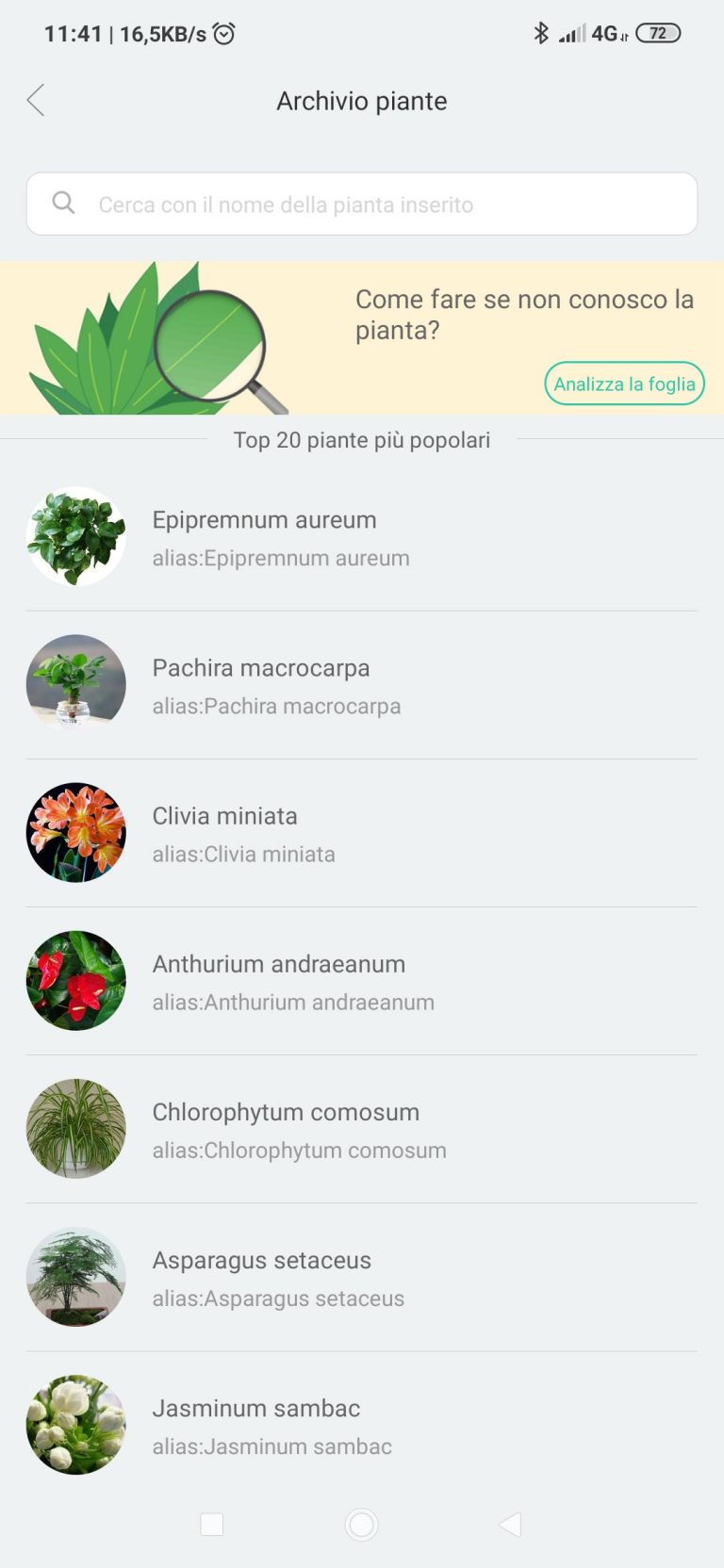
Task: Tap the Analizza la foglia button
Action: 624,384
